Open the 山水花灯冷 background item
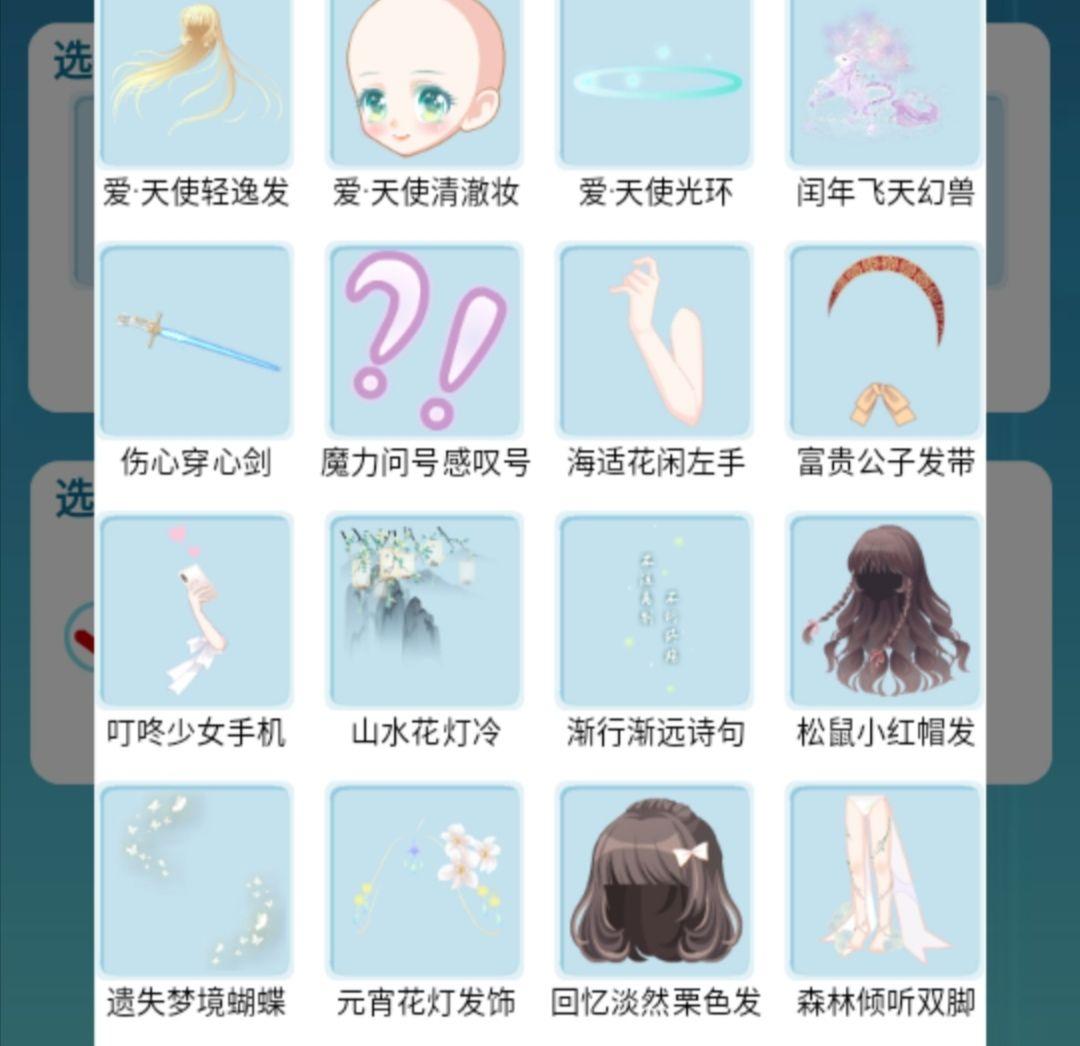Image resolution: width=1080 pixels, height=1046 pixels. pyautogui.click(x=426, y=612)
